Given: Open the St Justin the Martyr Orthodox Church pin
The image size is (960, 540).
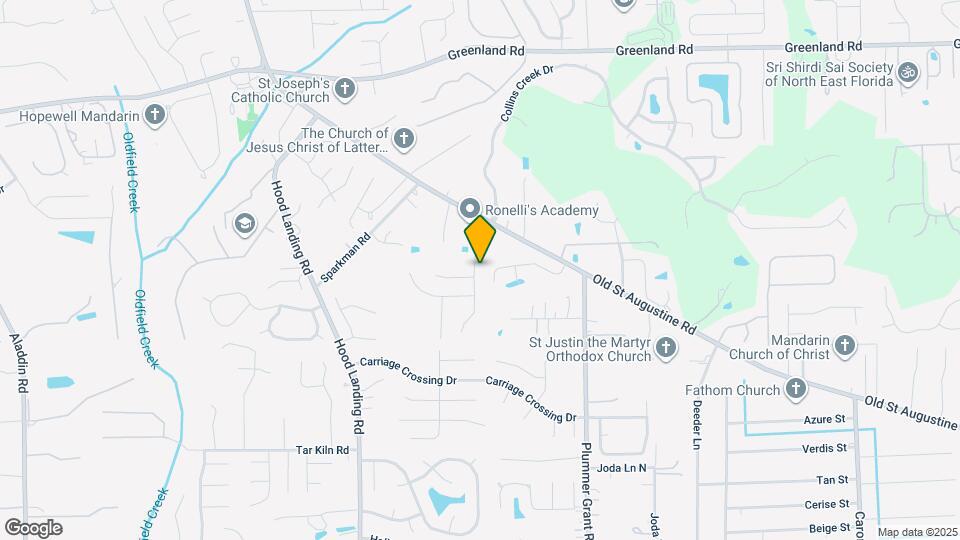Looking at the screenshot, I should point(666,348).
